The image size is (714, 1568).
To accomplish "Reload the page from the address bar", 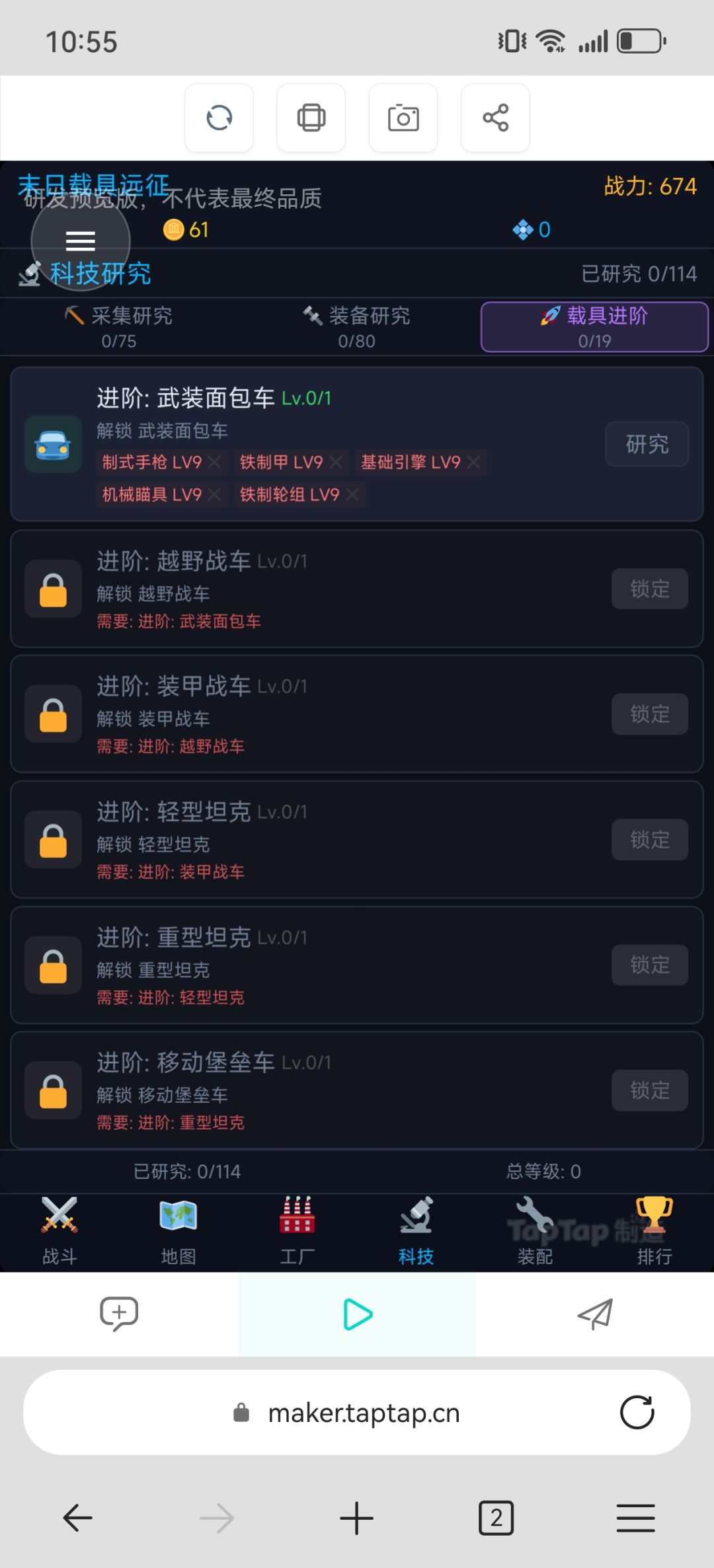I will pyautogui.click(x=637, y=1413).
